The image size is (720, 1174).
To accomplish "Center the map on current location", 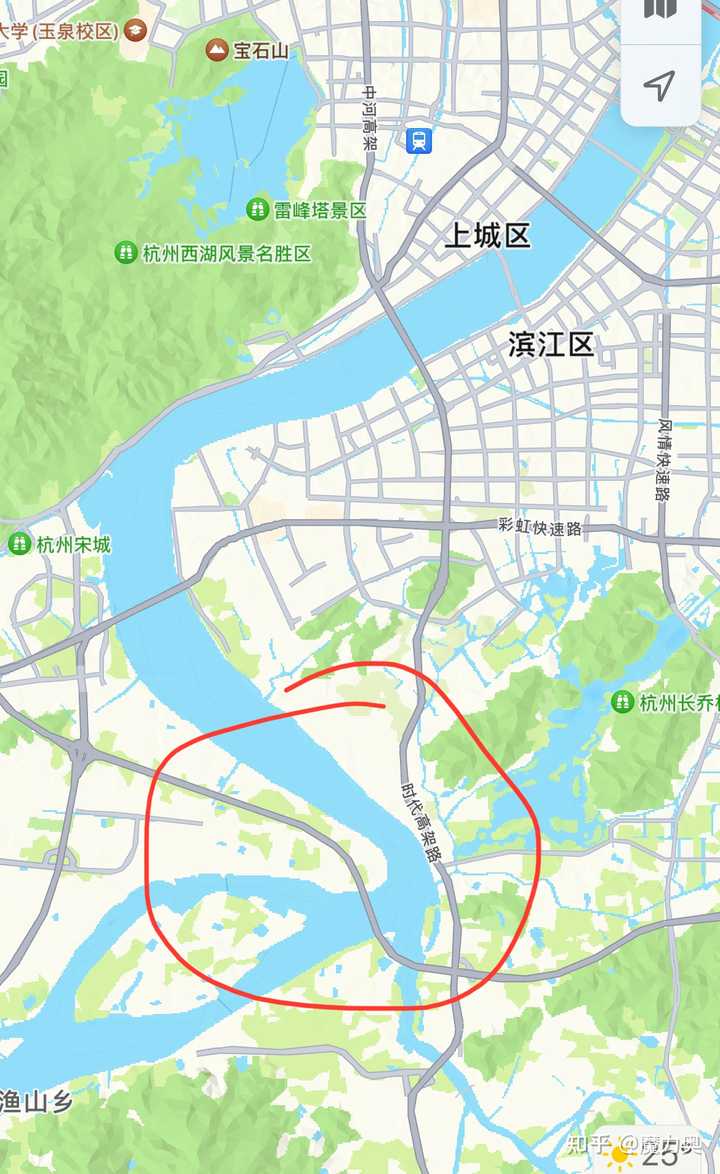I will (659, 86).
